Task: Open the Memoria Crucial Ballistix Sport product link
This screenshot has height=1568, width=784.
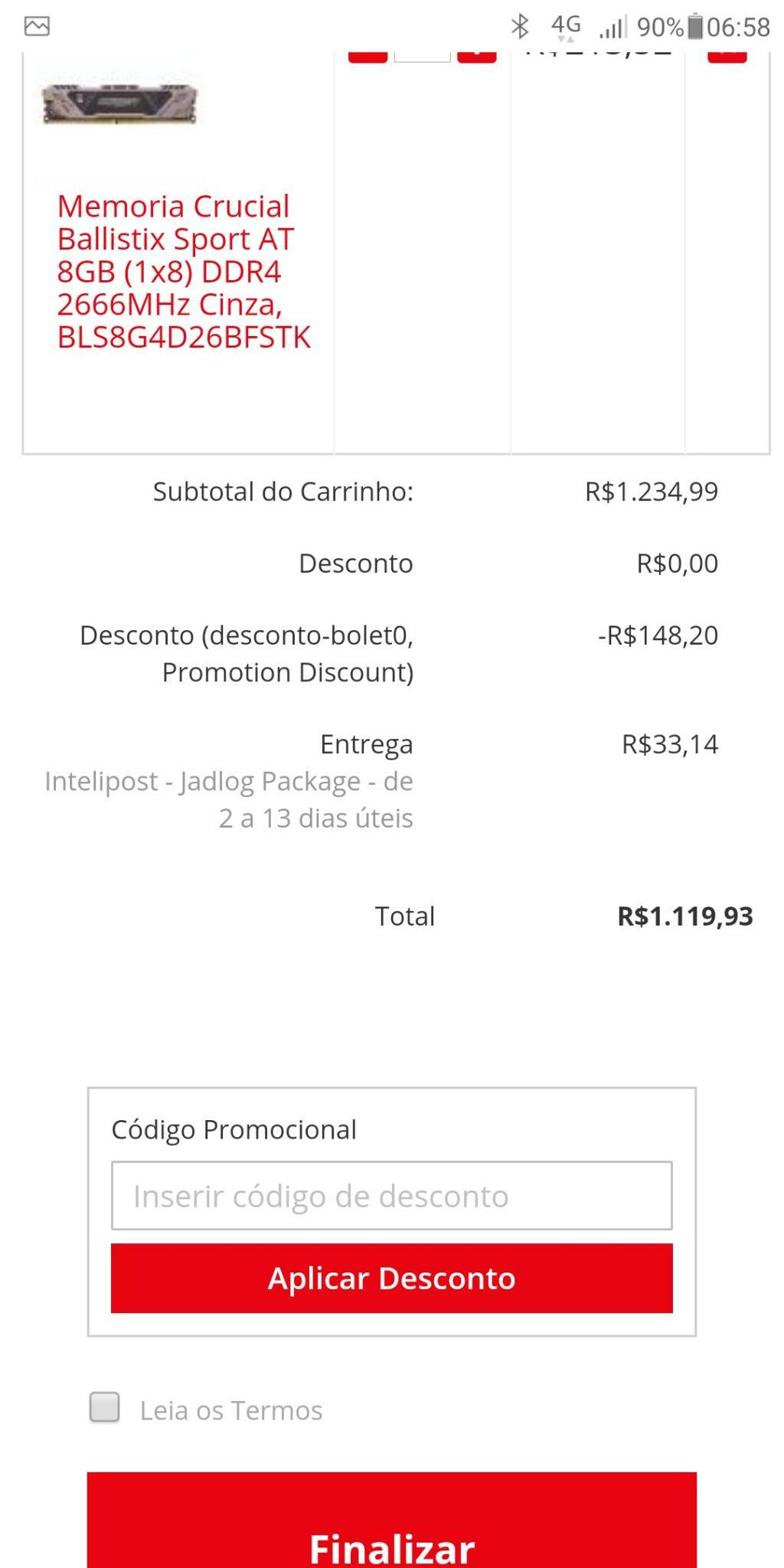Action: [x=184, y=272]
